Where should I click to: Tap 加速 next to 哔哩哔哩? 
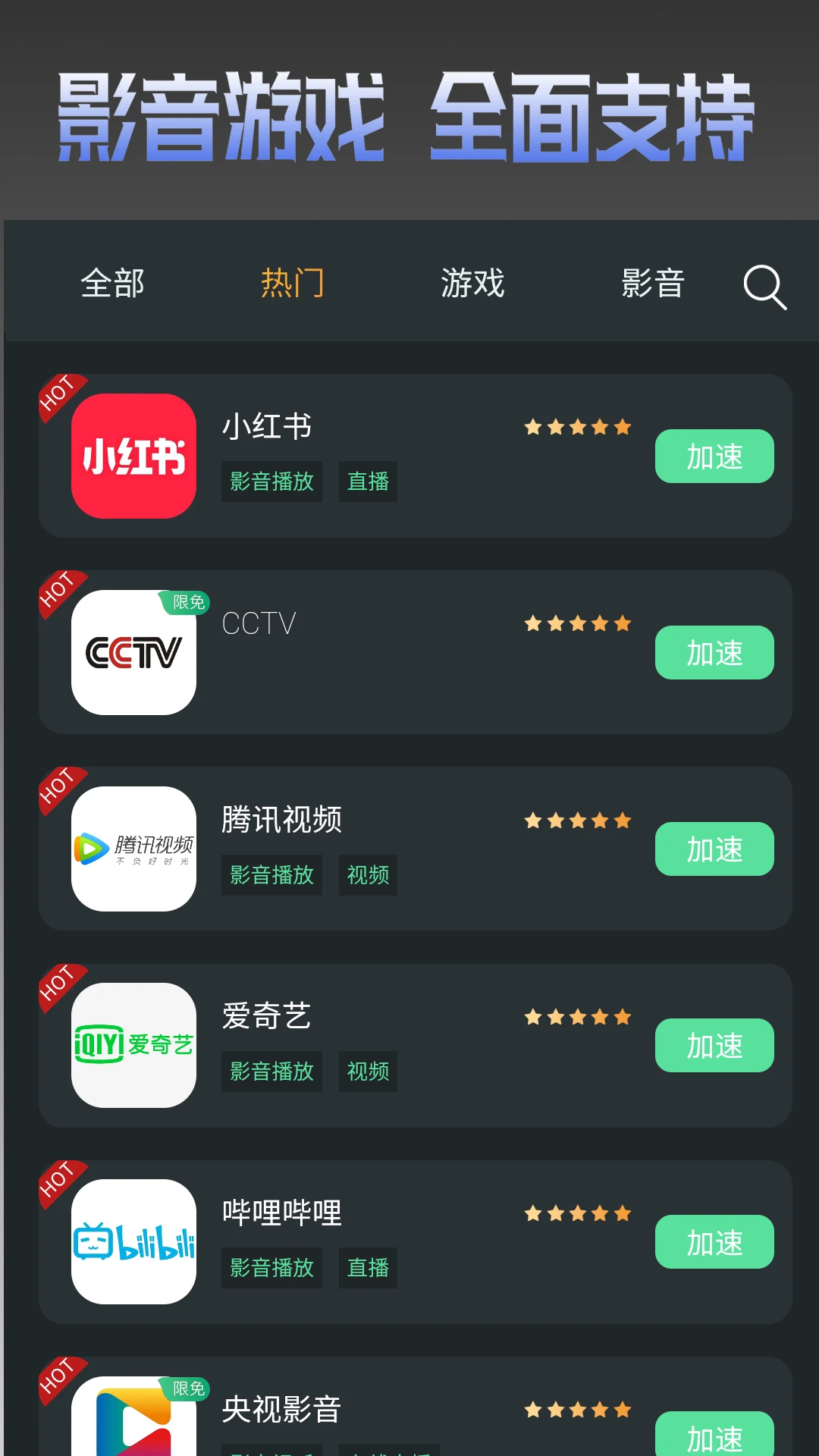(714, 1241)
